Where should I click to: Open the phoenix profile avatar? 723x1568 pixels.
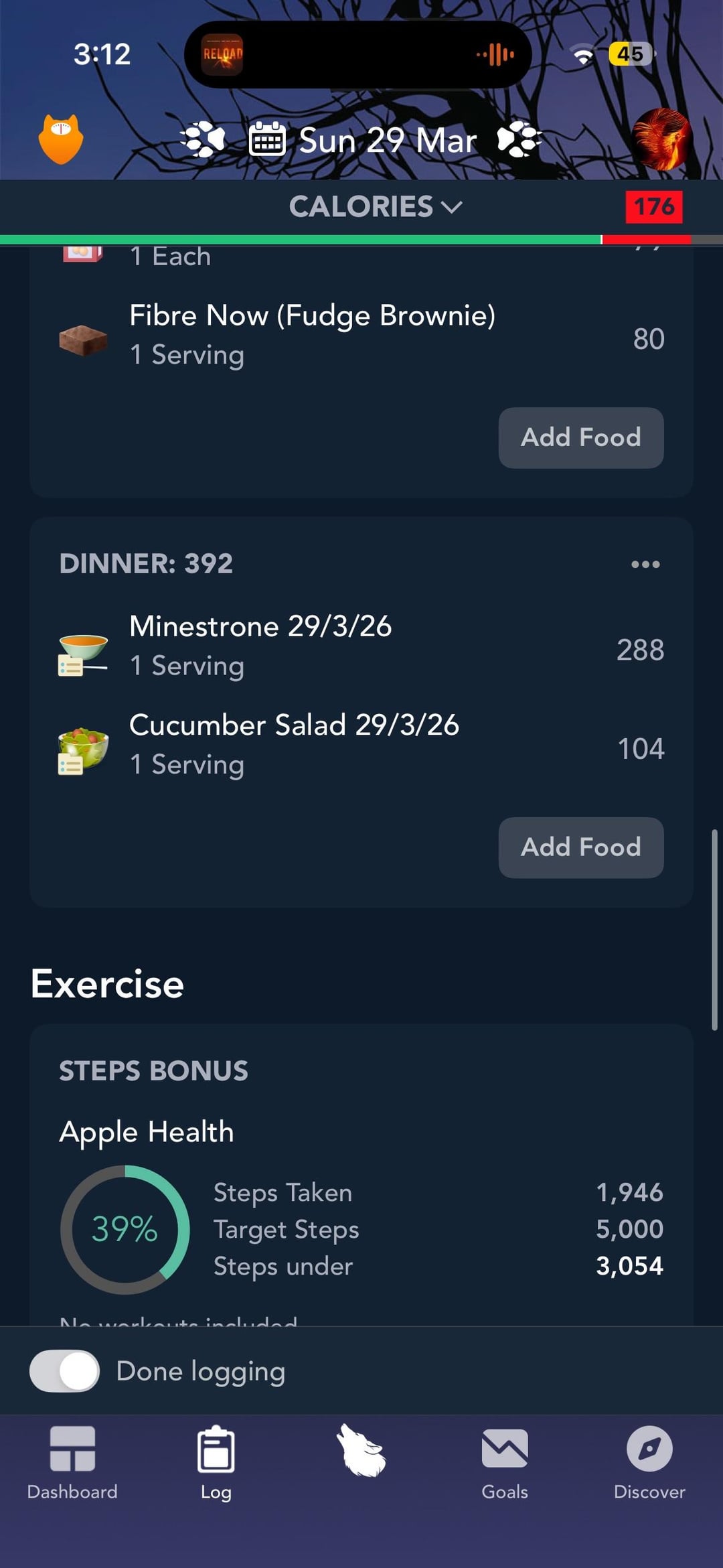pyautogui.click(x=661, y=139)
